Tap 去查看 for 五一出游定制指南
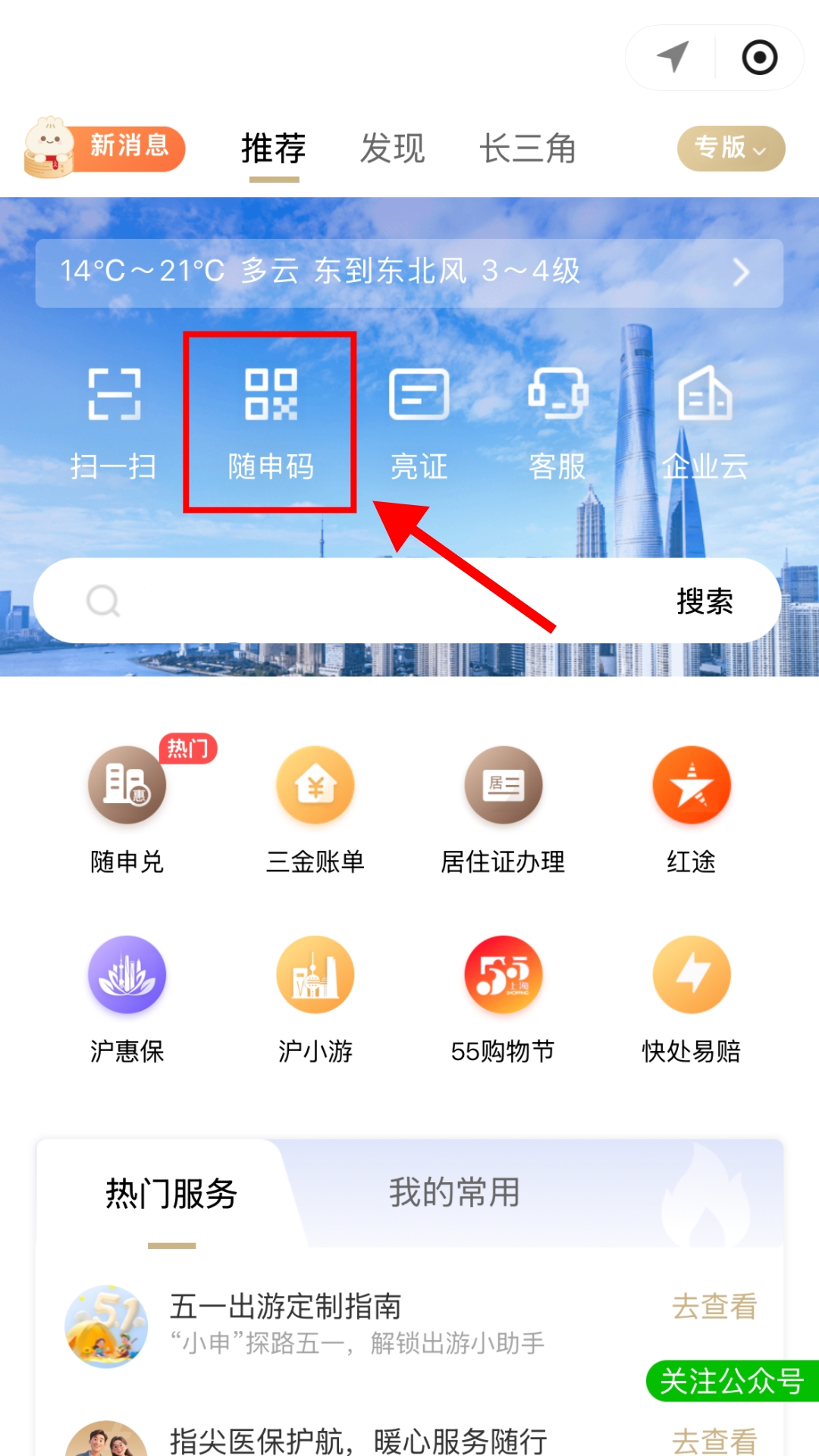 tap(714, 1307)
